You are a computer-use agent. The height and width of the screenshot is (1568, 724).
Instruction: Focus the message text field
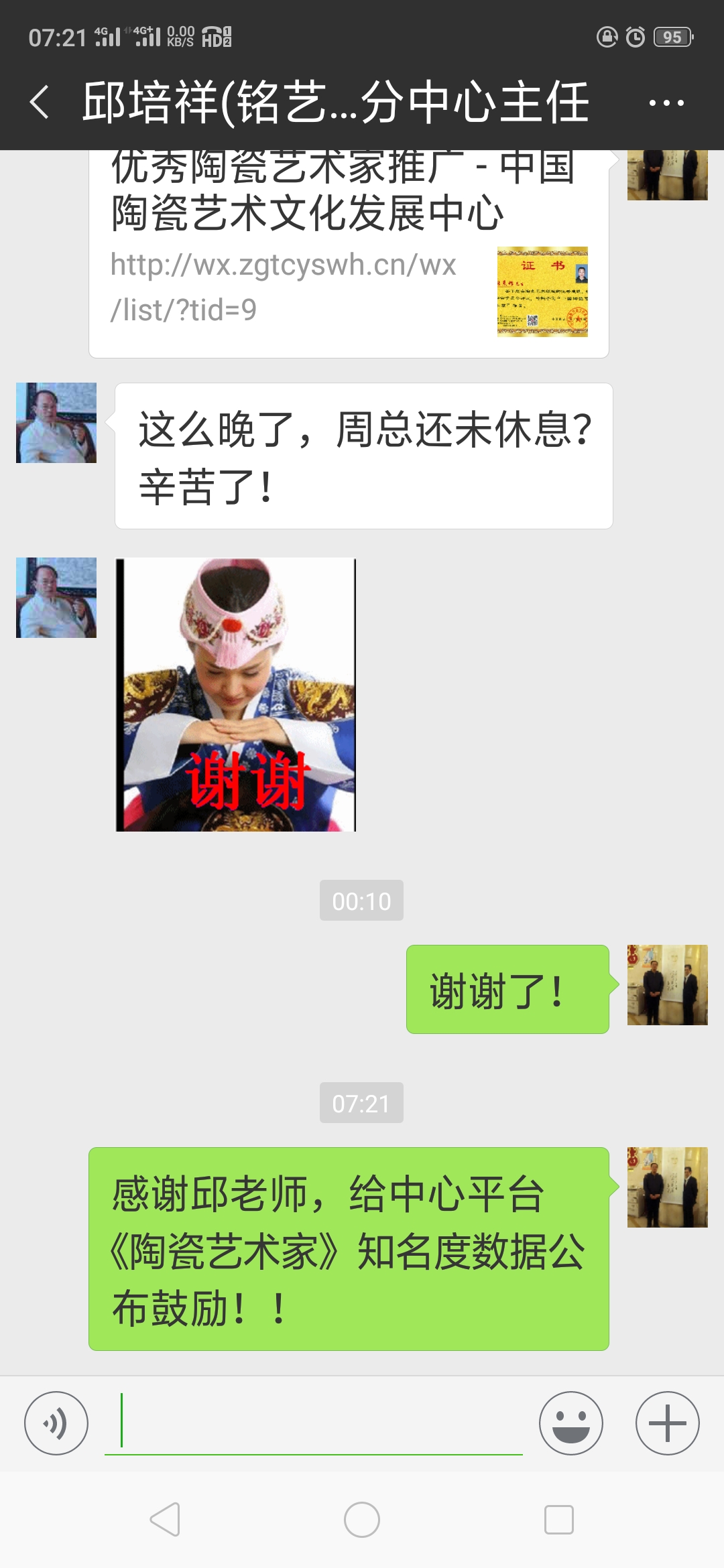[314, 1422]
